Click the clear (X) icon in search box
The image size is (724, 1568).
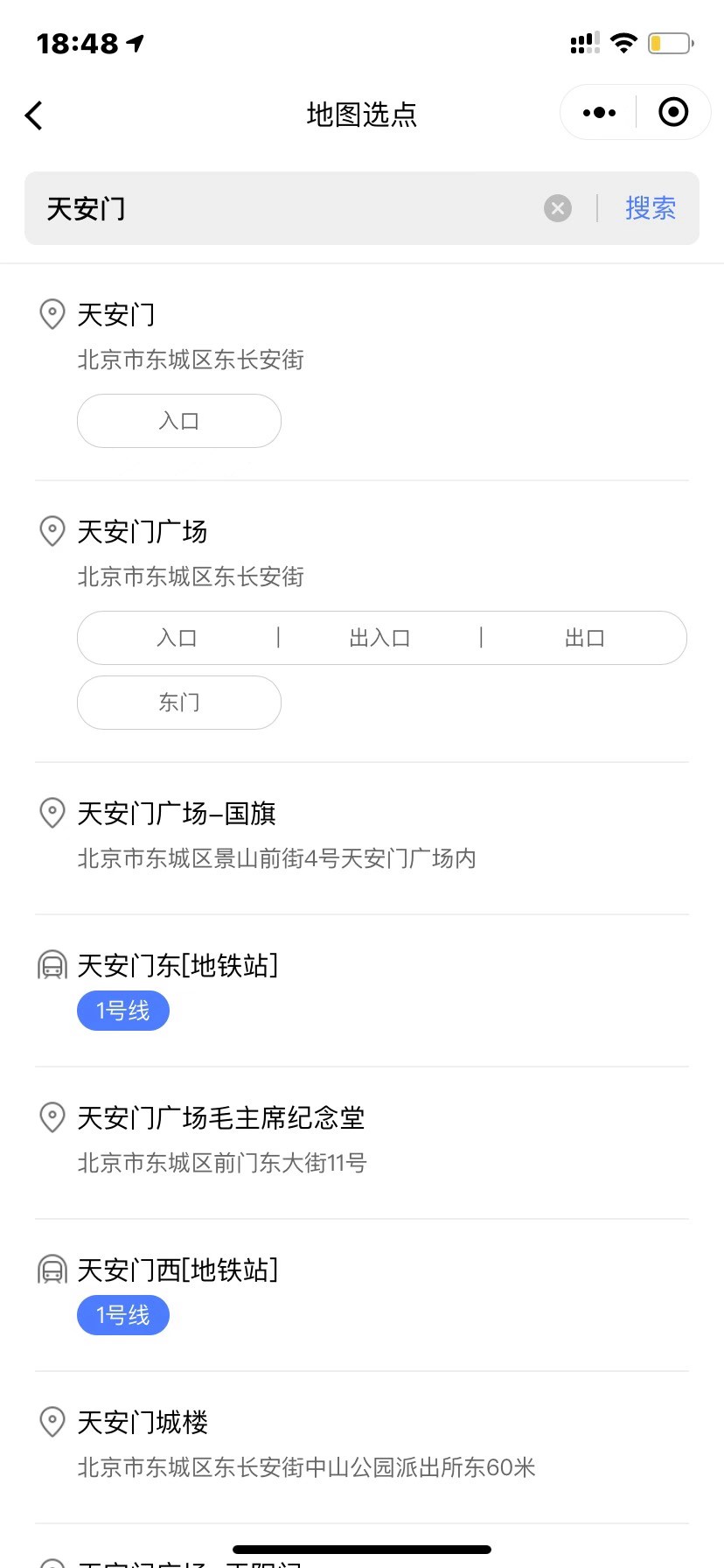557,207
